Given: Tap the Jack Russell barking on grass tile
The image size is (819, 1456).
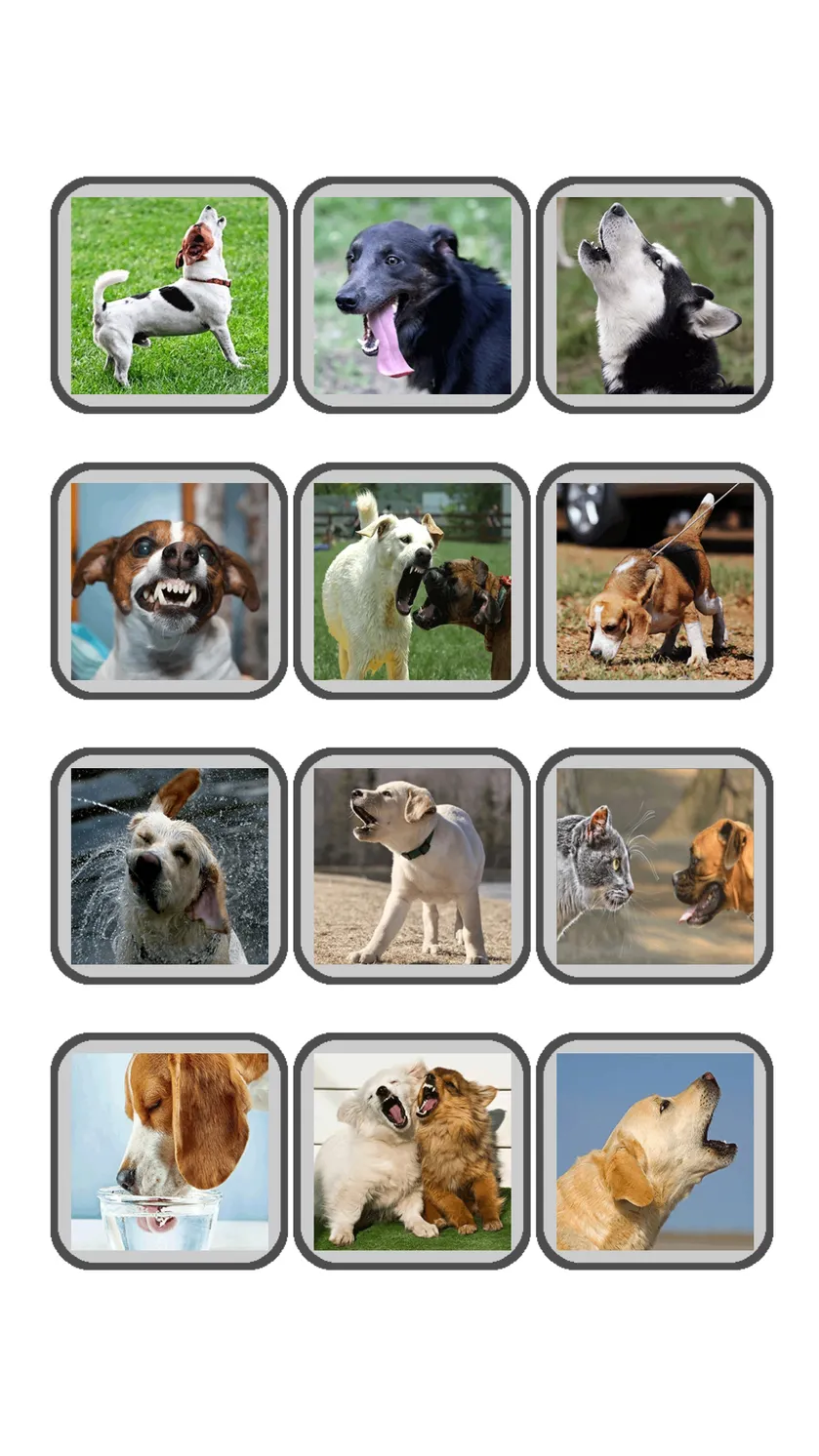Looking at the screenshot, I should (169, 295).
